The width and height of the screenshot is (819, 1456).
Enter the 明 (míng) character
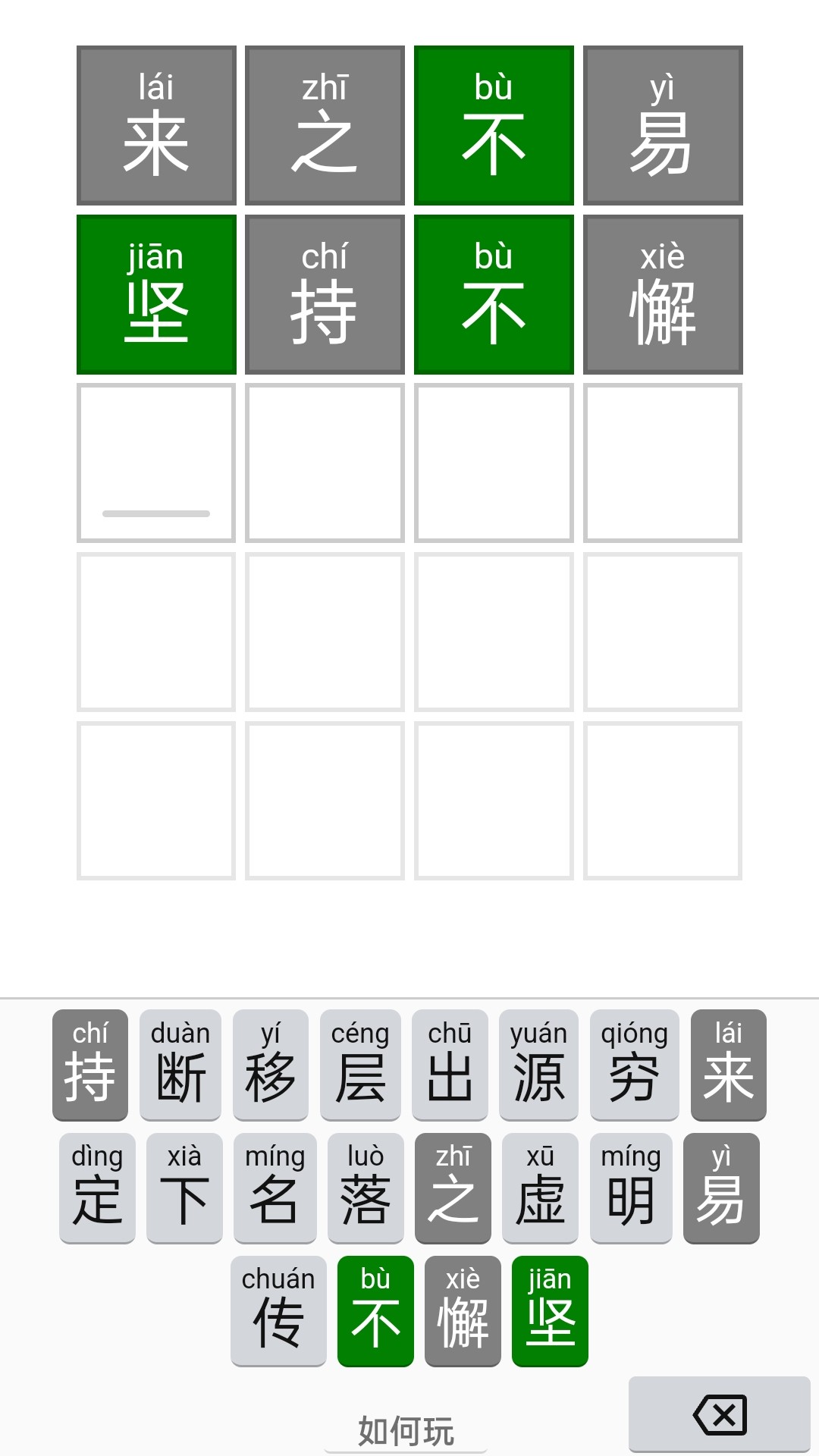point(631,1188)
